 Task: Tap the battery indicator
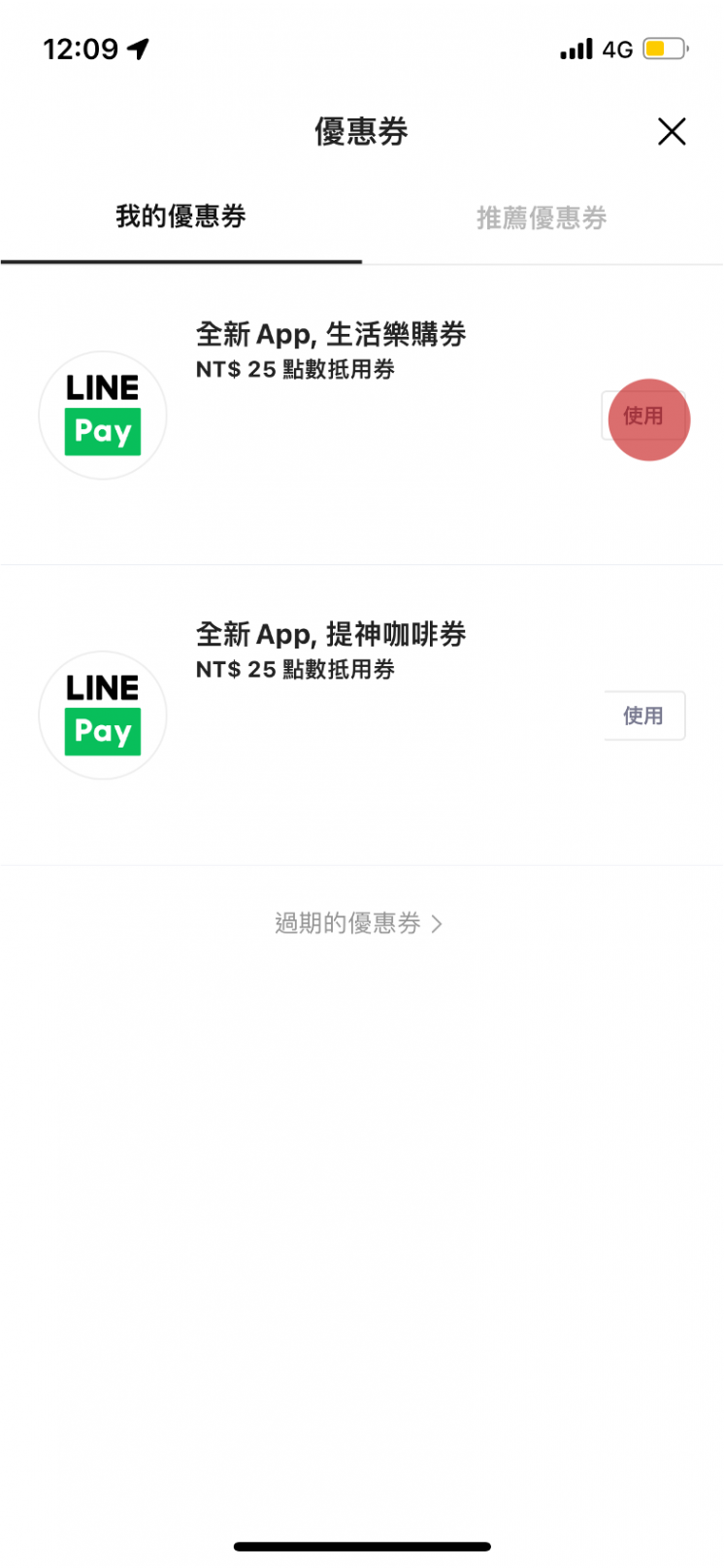pos(665,49)
